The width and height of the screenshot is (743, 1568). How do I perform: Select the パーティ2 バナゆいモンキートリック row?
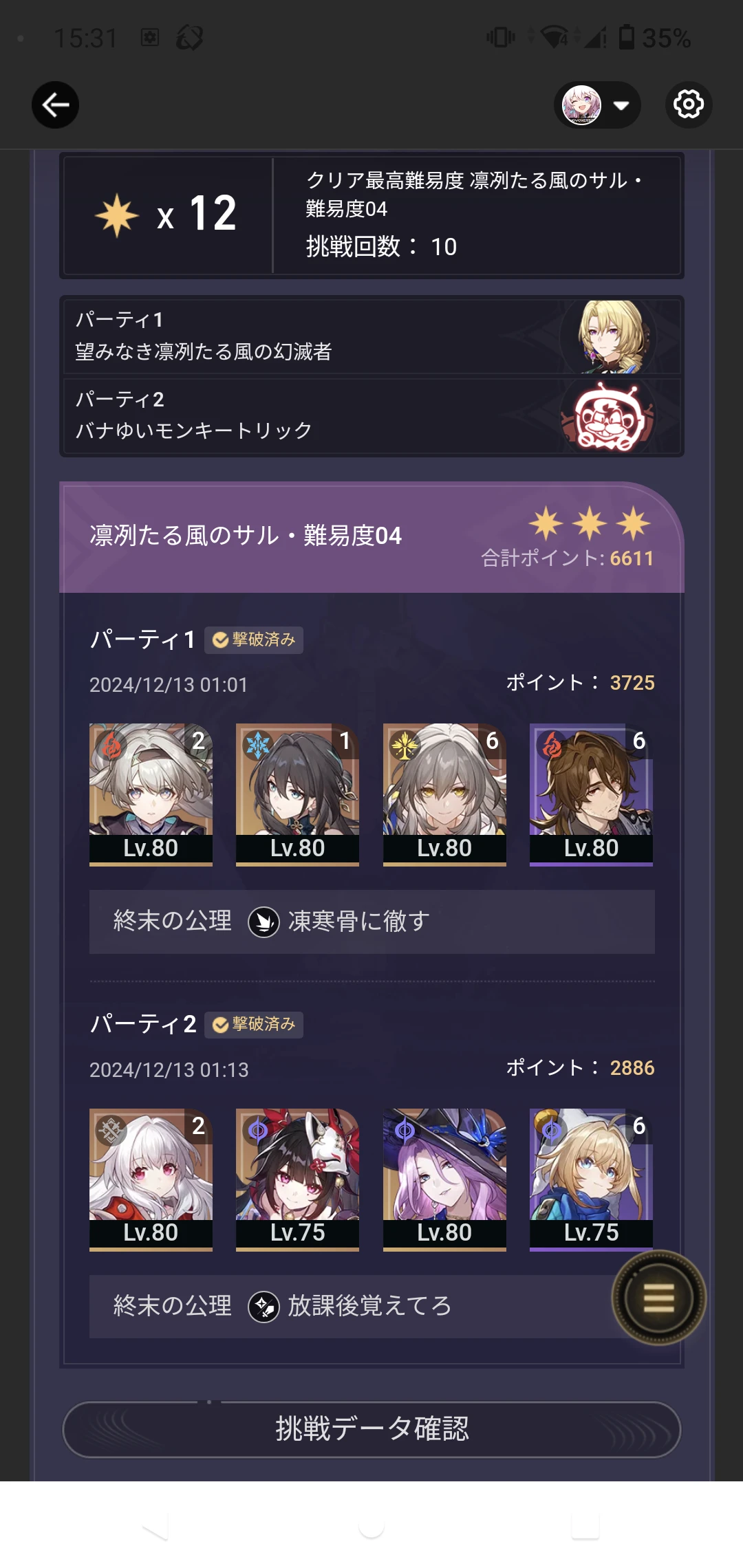371,415
